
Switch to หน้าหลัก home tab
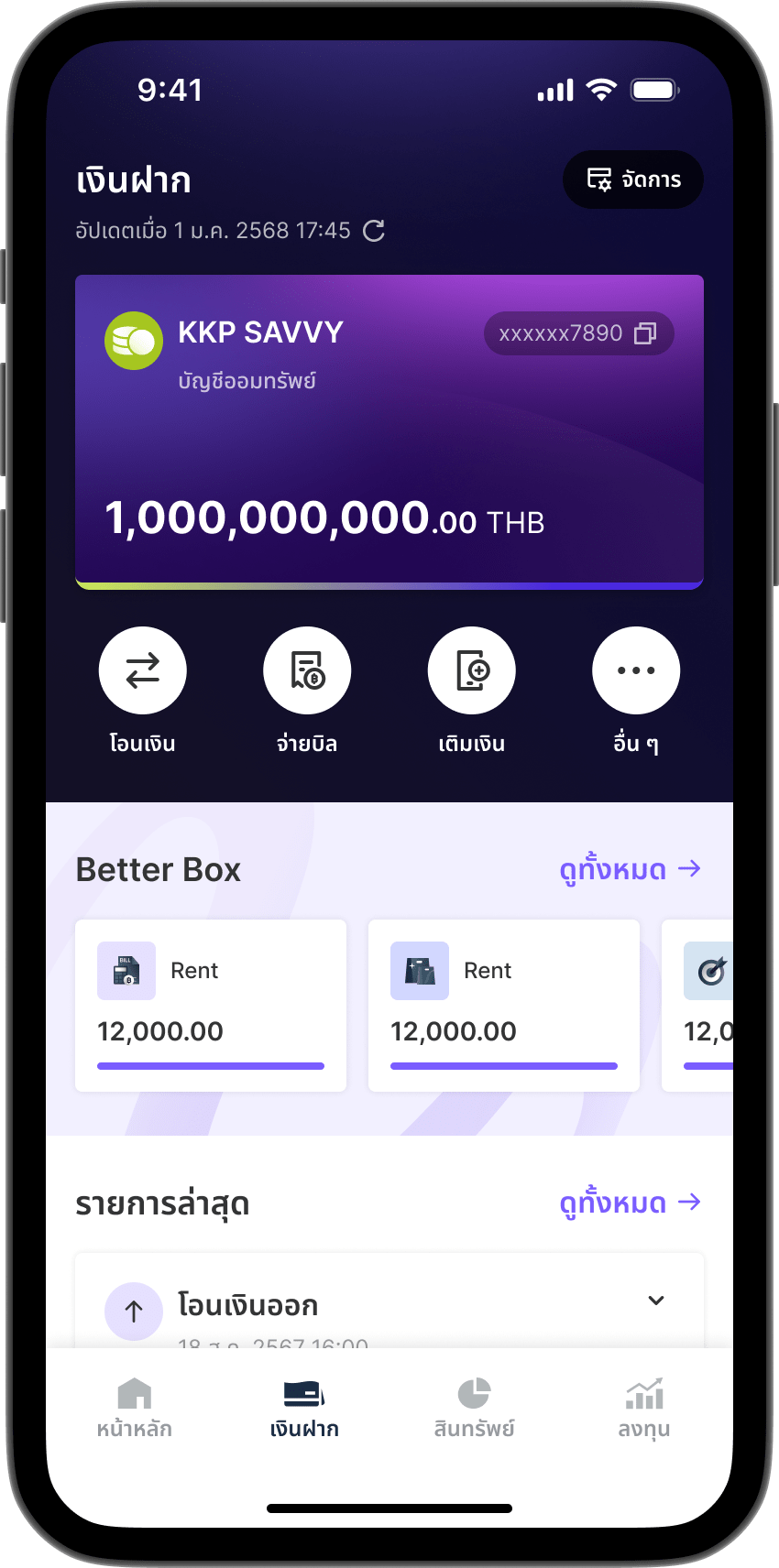click(x=135, y=1409)
